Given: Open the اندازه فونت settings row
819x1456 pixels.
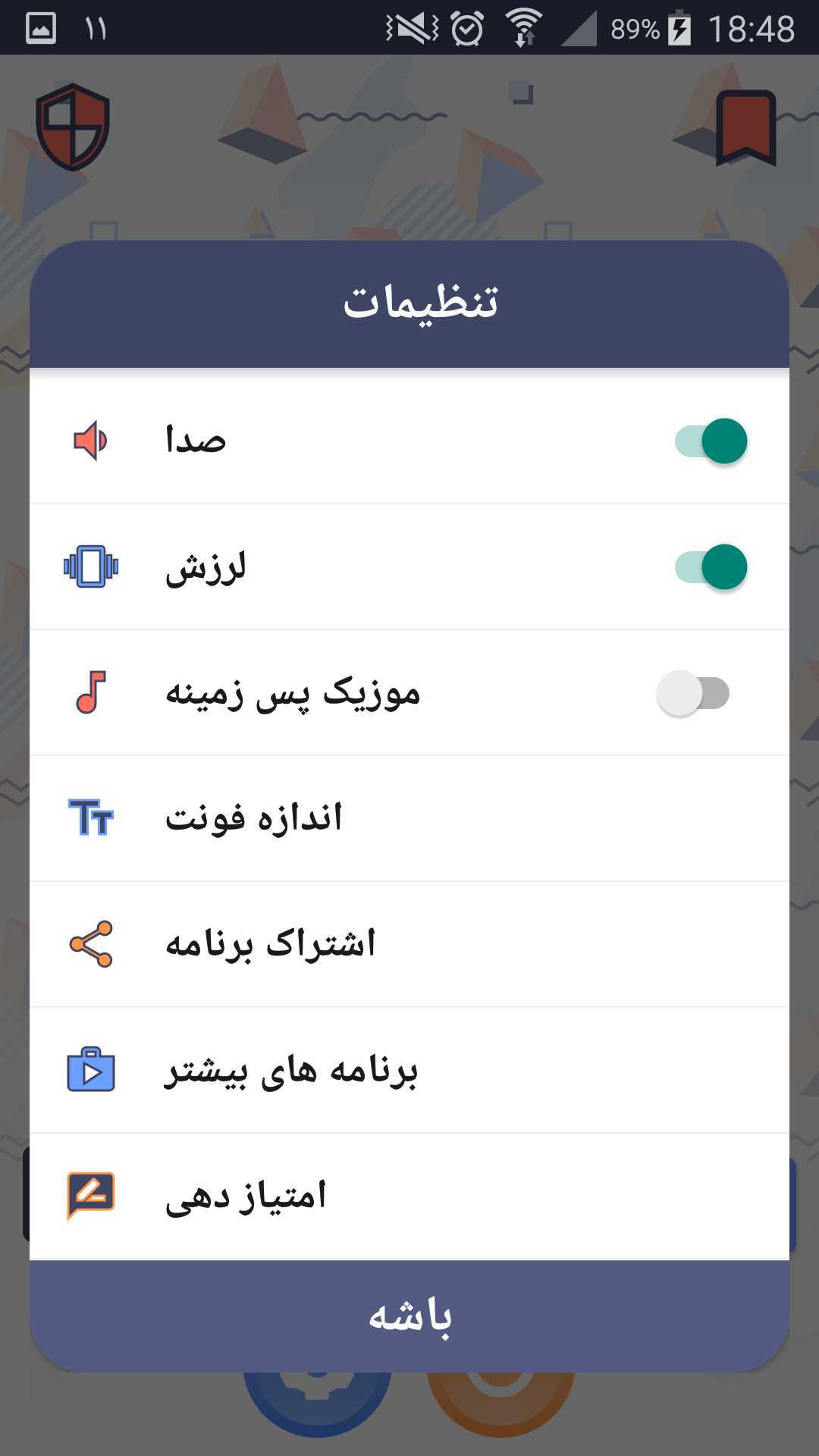Looking at the screenshot, I should [x=409, y=818].
